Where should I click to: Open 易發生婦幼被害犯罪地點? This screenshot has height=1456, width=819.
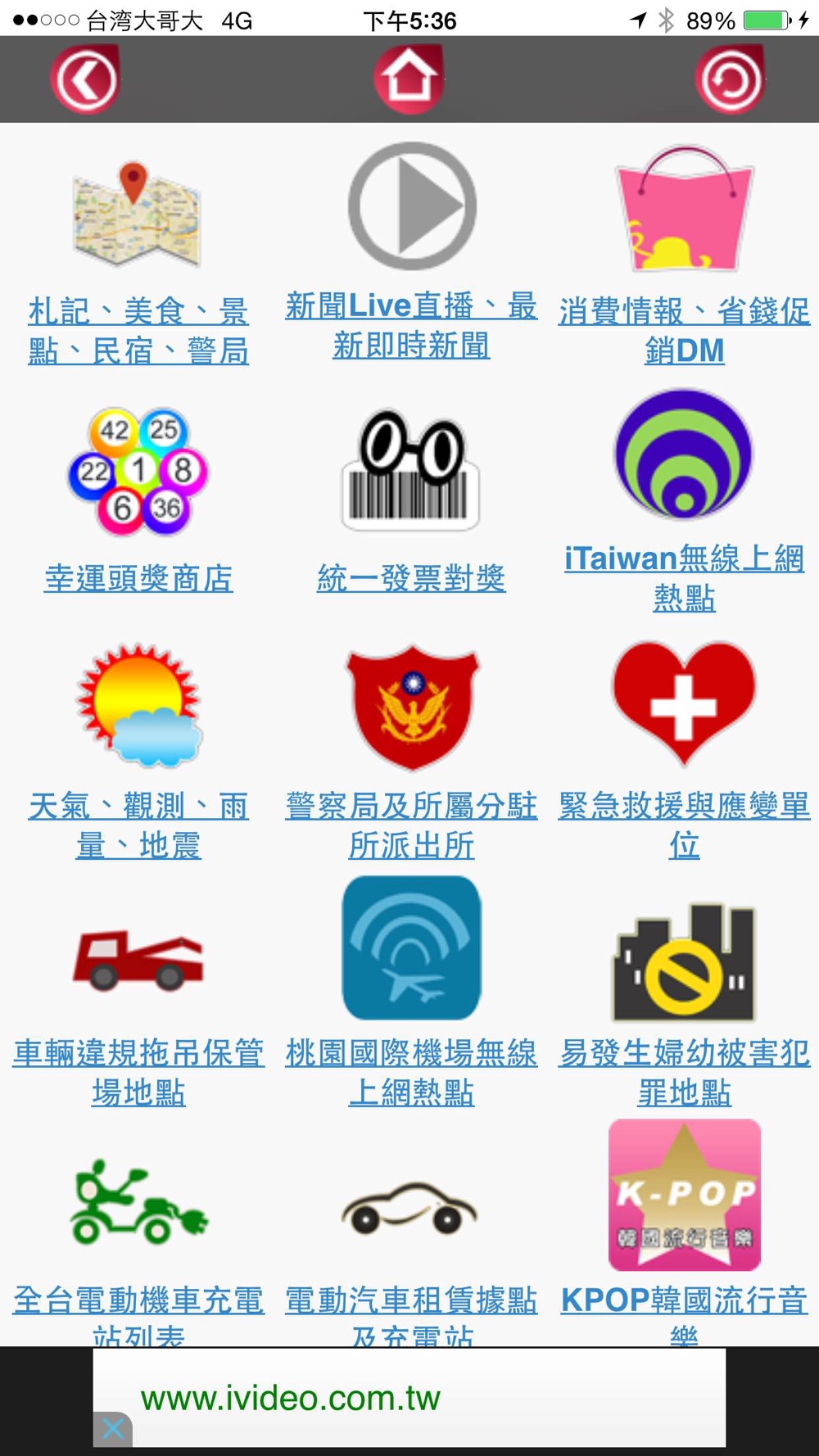[x=684, y=1072]
